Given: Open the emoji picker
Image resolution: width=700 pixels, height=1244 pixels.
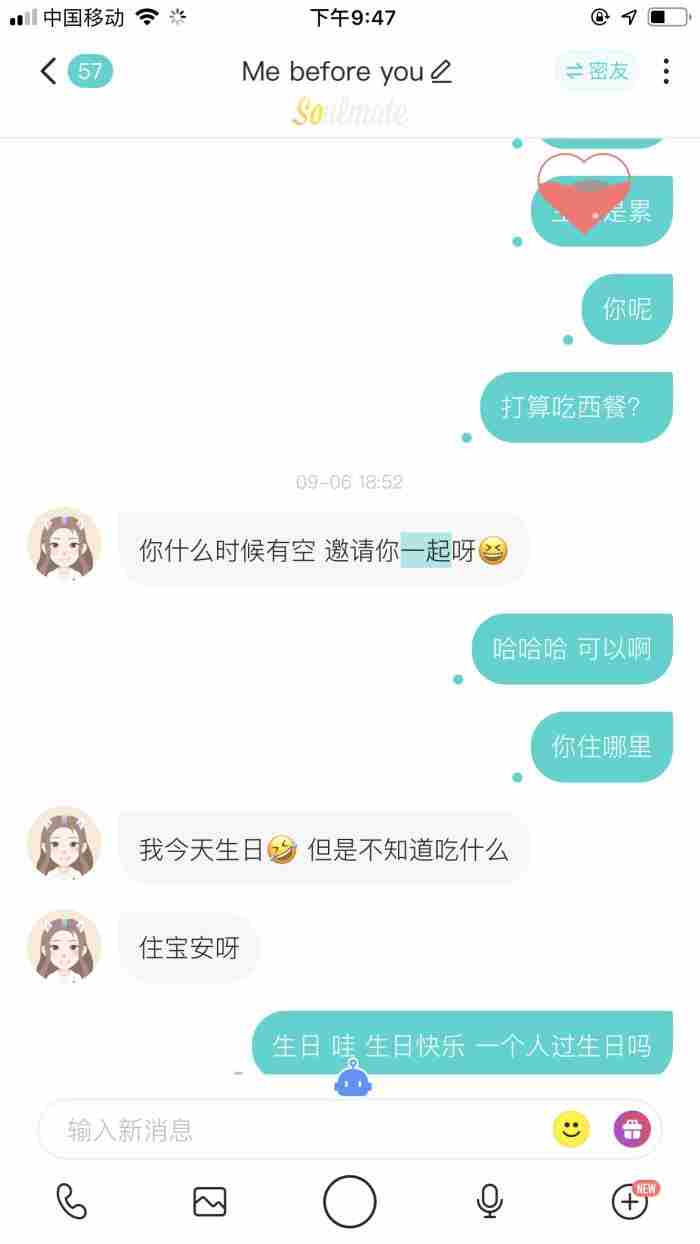Looking at the screenshot, I should (x=571, y=1130).
